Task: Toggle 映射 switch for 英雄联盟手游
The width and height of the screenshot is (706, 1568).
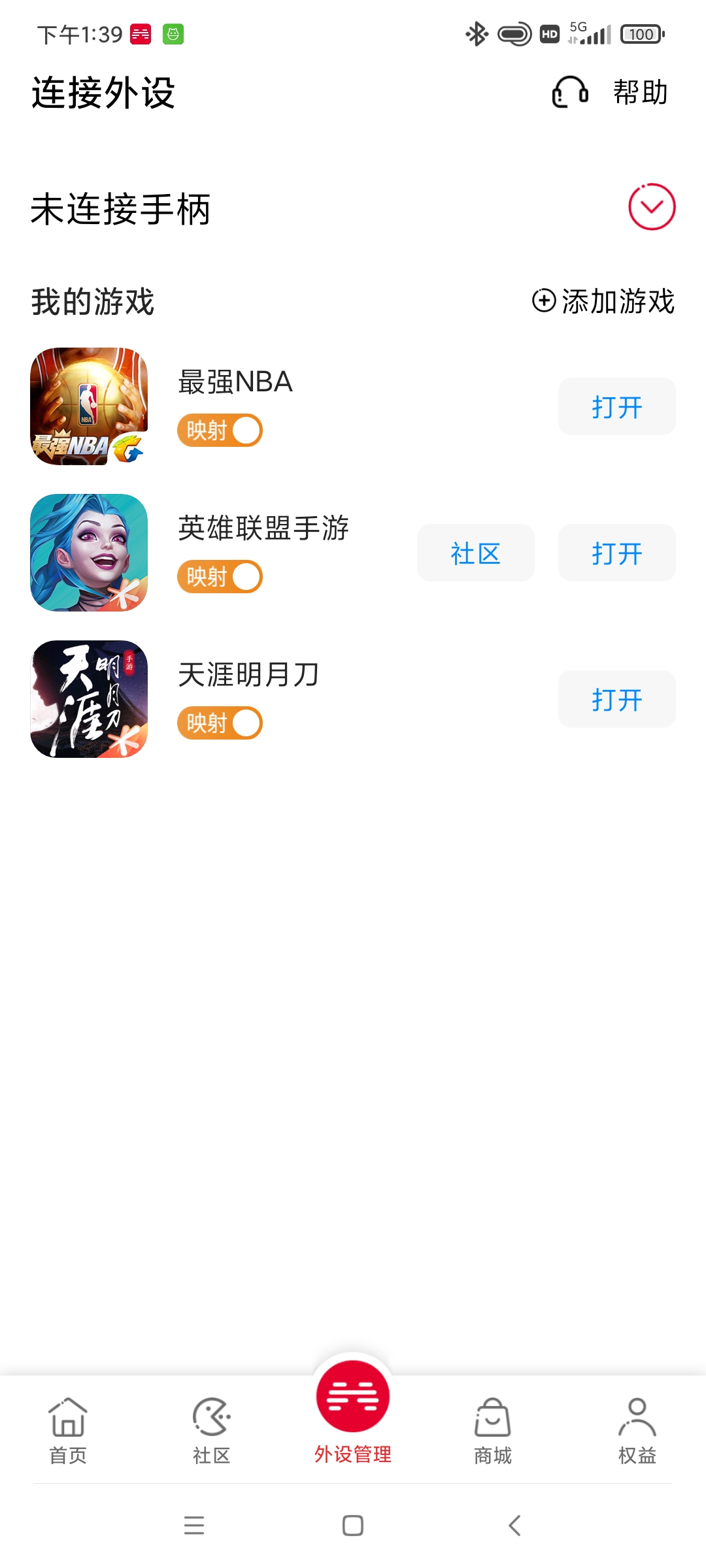Action: coord(220,577)
